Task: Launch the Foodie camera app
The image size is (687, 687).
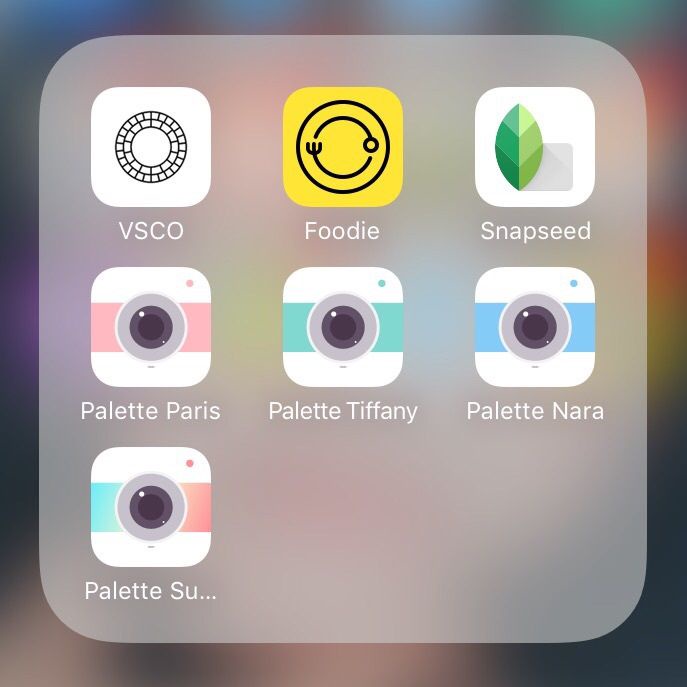Action: 343,147
